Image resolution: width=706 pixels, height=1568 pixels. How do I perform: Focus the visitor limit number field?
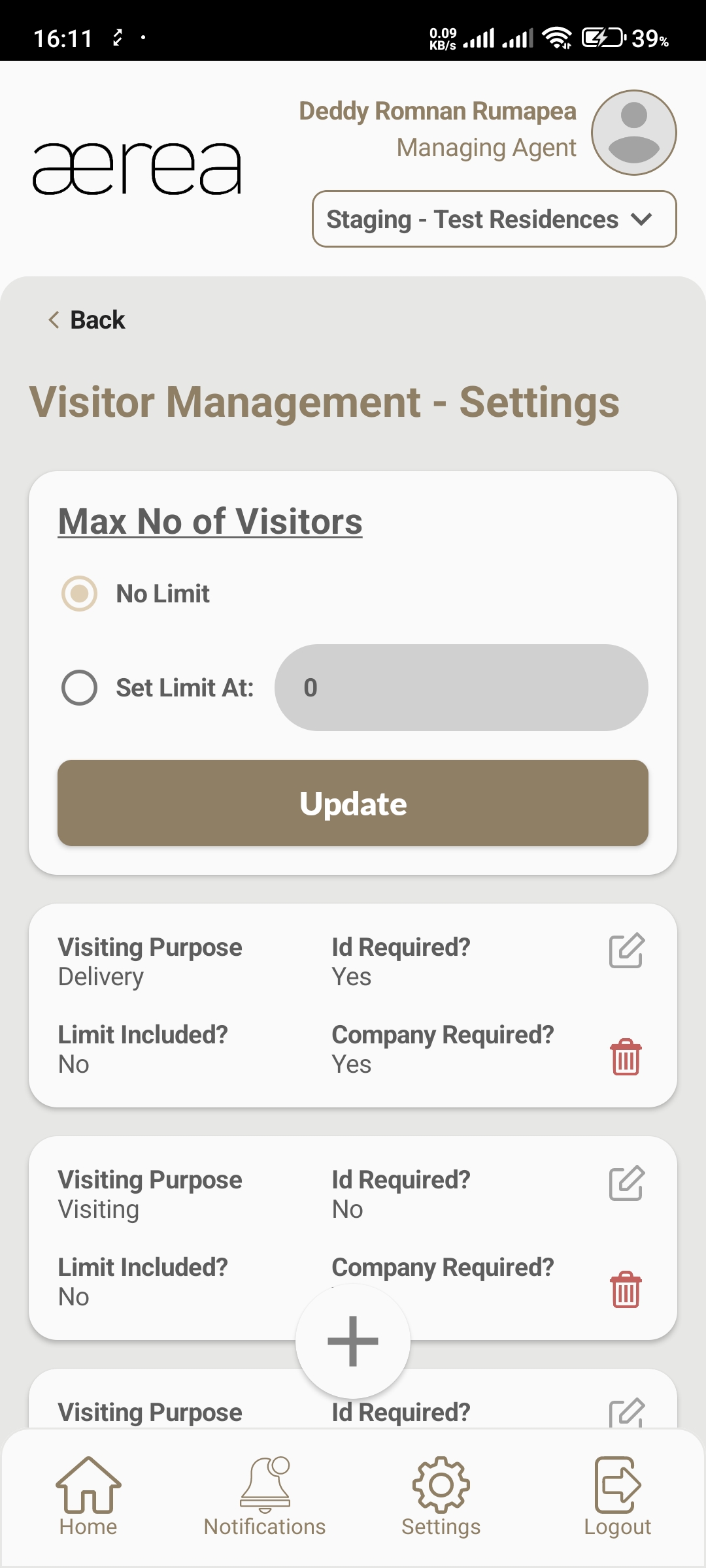pyautogui.click(x=462, y=688)
